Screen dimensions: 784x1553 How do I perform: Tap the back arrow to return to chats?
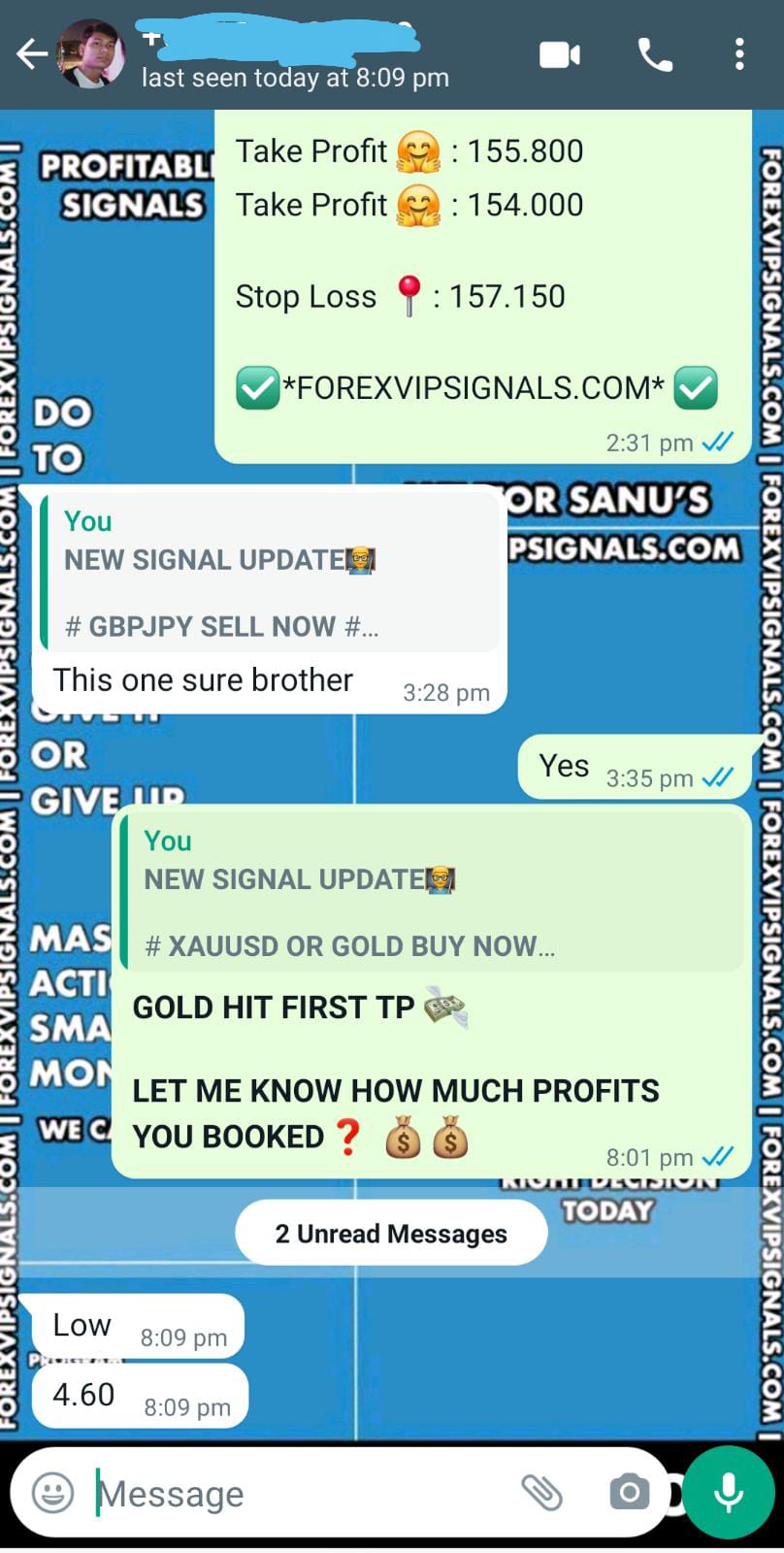pos(32,54)
